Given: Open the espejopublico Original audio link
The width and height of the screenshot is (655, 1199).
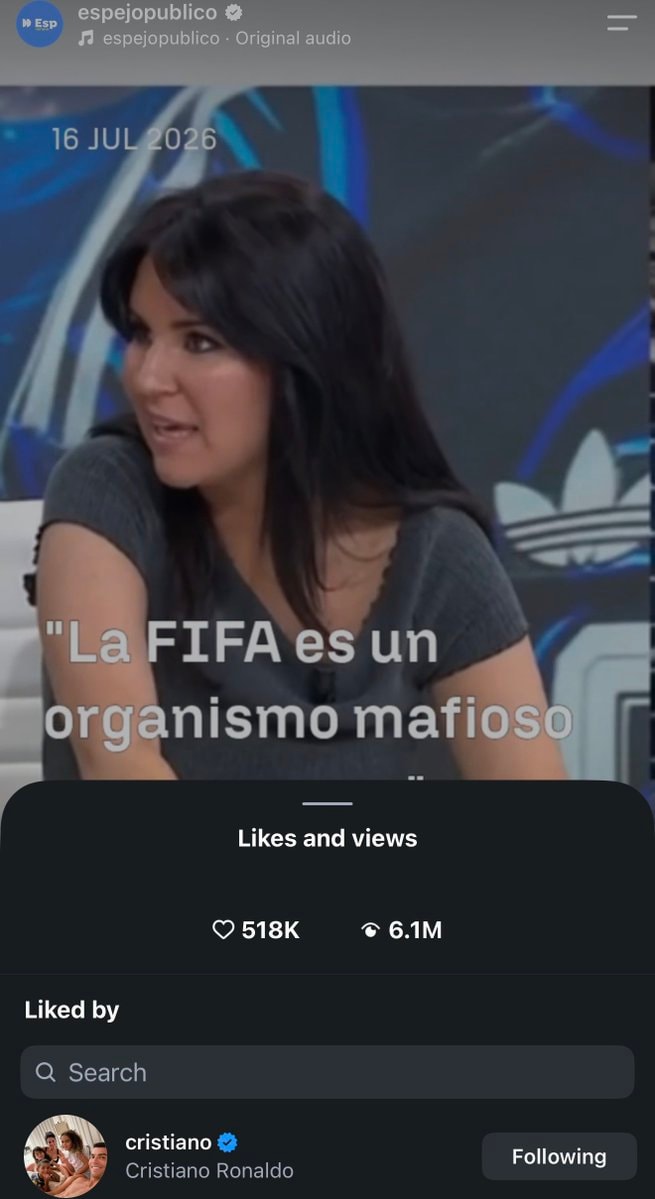Looking at the screenshot, I should (x=215, y=38).
